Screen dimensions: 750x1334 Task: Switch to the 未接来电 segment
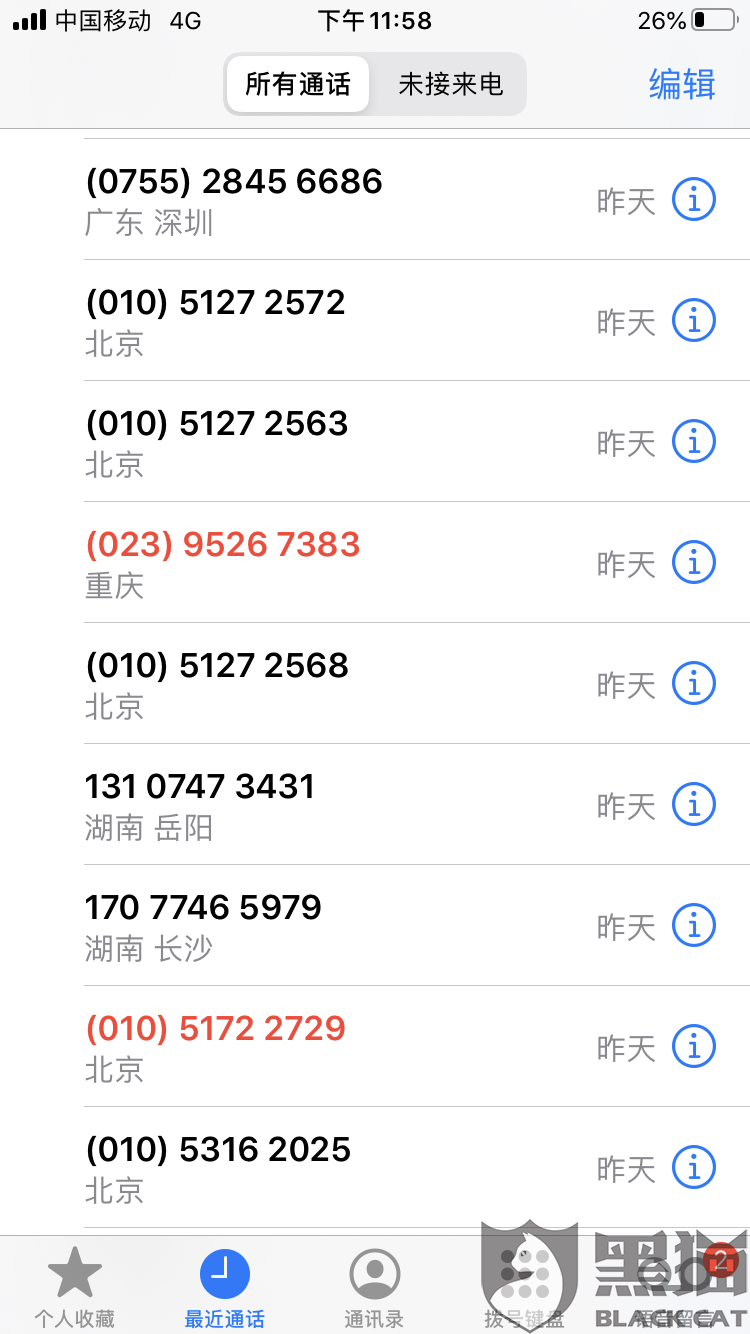(x=450, y=85)
